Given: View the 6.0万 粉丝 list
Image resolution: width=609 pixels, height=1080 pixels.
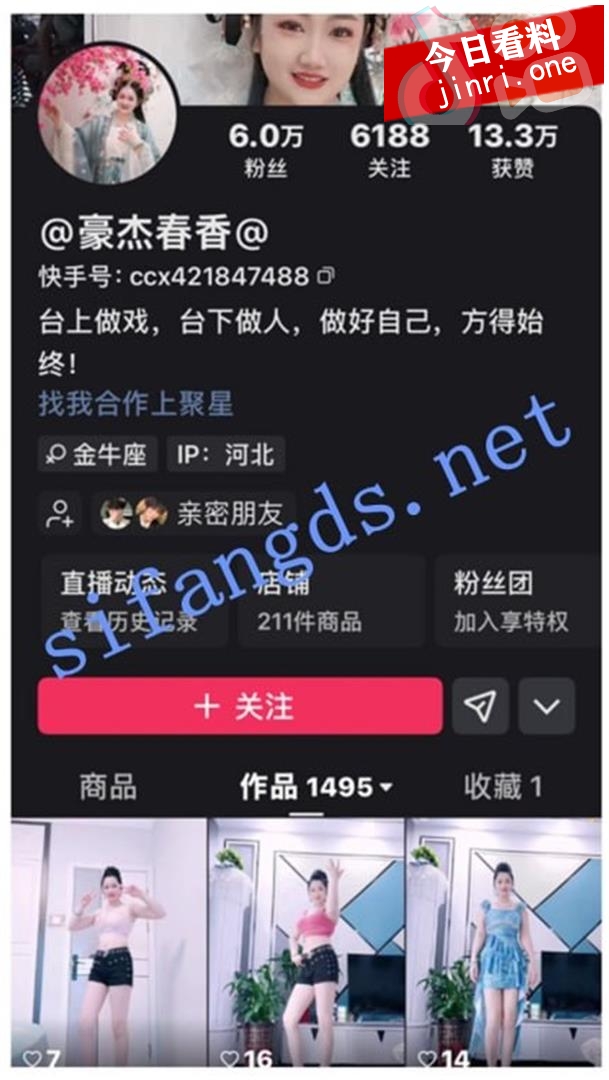Looking at the screenshot, I should [266, 150].
